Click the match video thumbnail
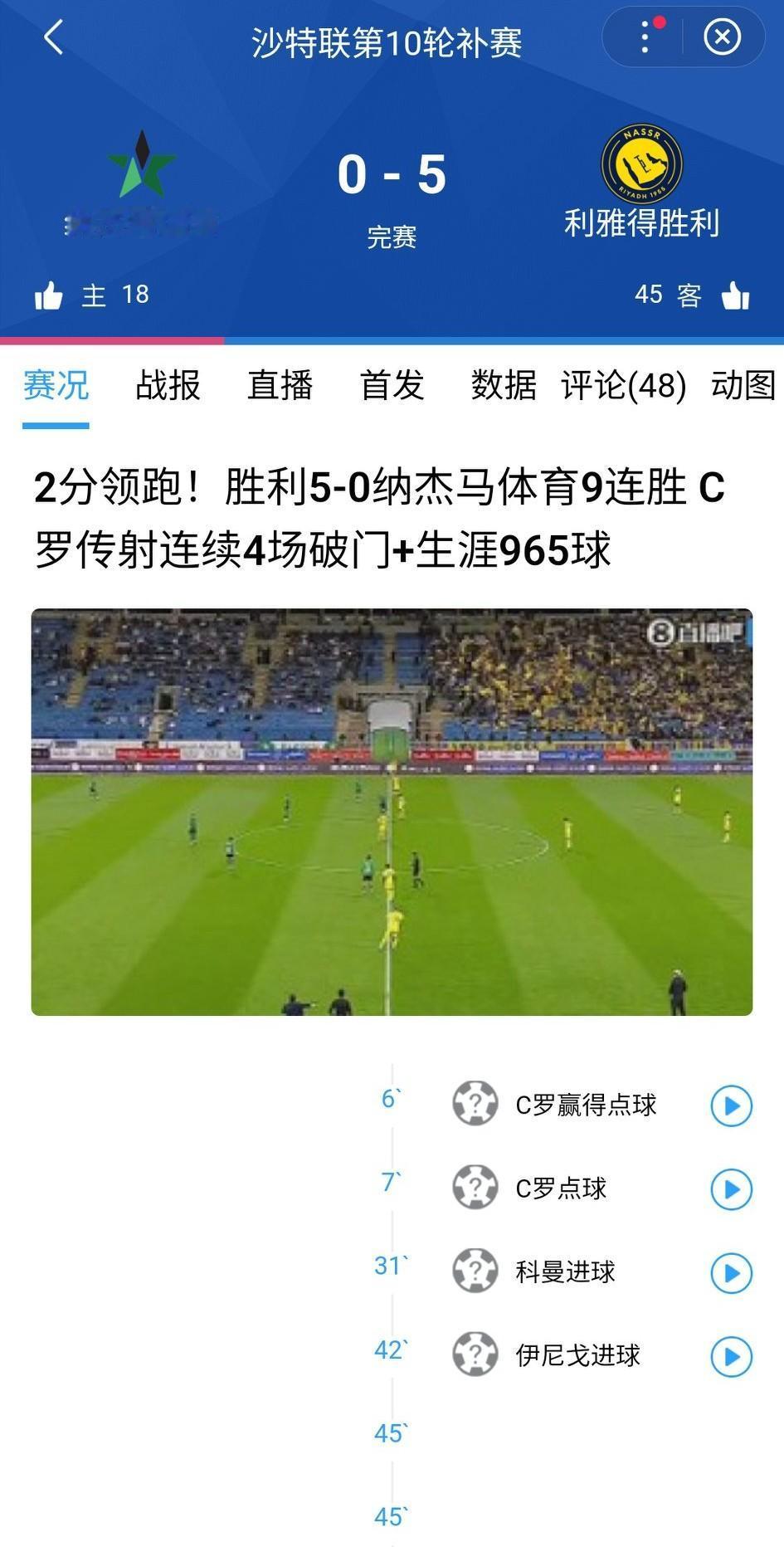 tap(392, 812)
